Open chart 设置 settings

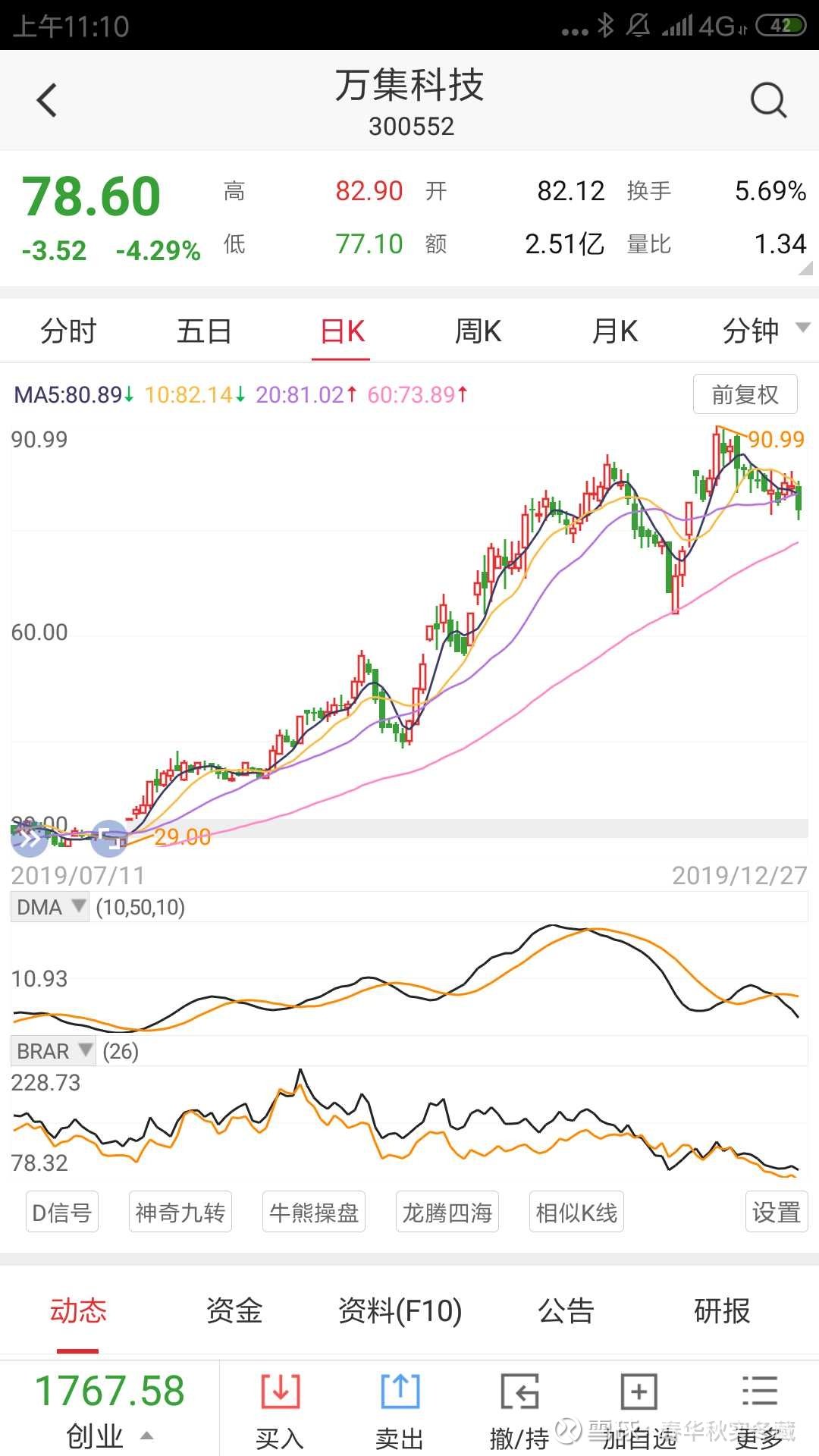tap(776, 1212)
